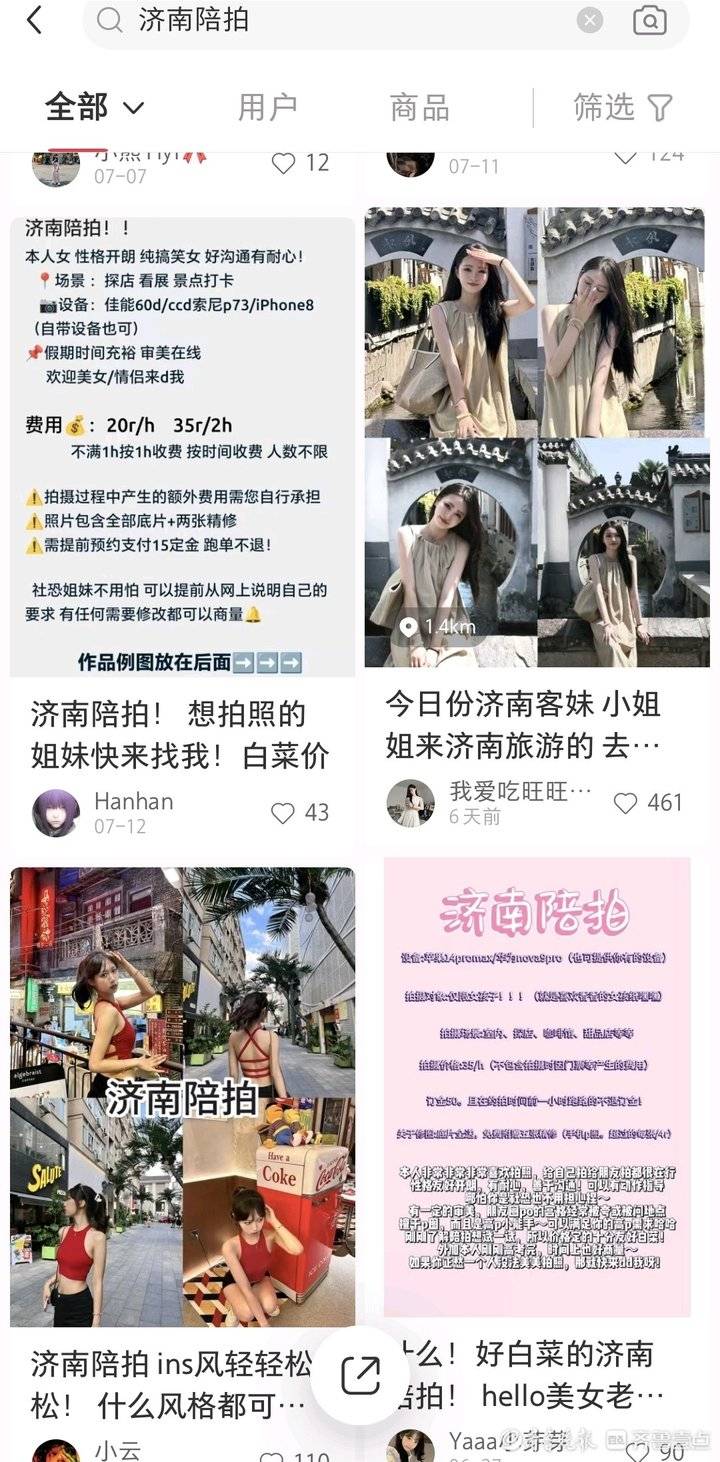Screen dimensions: 720x1462
Task: Open Hanhan's profile avatar
Action: tap(56, 813)
